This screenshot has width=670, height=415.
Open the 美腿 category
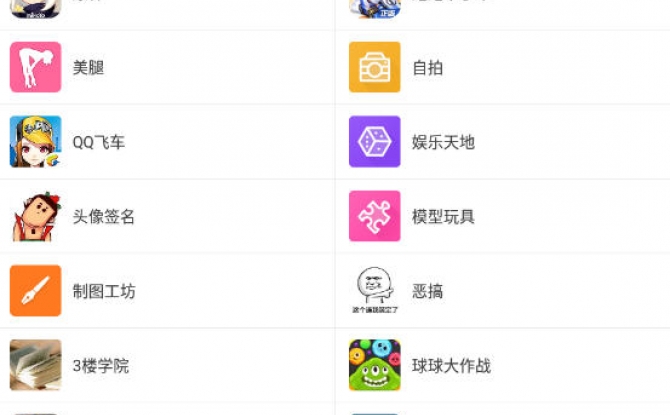click(x=88, y=68)
